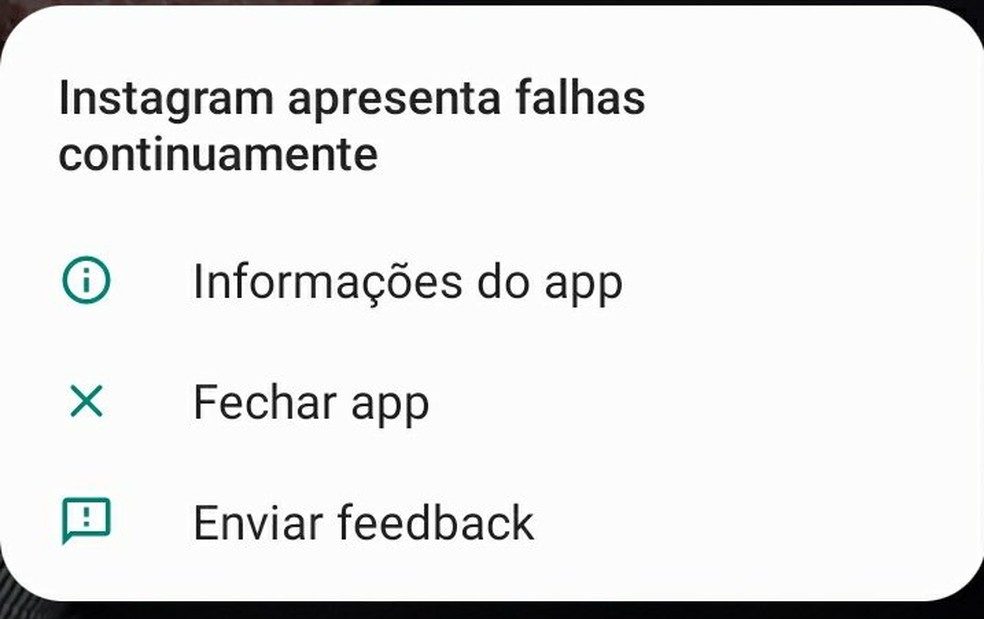Open Informações do app

pyautogui.click(x=407, y=283)
